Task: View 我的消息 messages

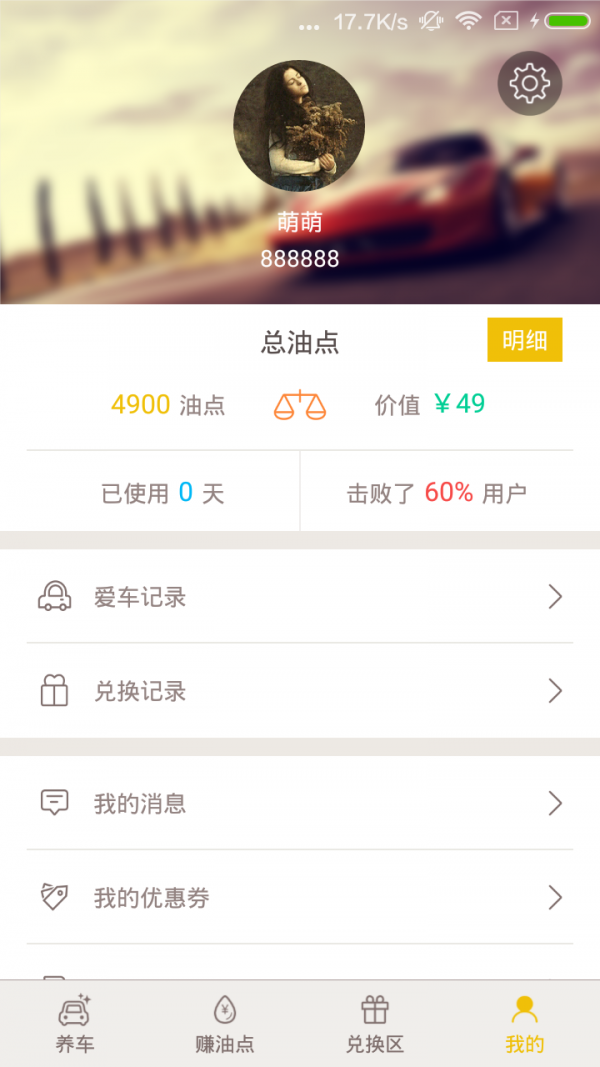Action: coord(300,803)
